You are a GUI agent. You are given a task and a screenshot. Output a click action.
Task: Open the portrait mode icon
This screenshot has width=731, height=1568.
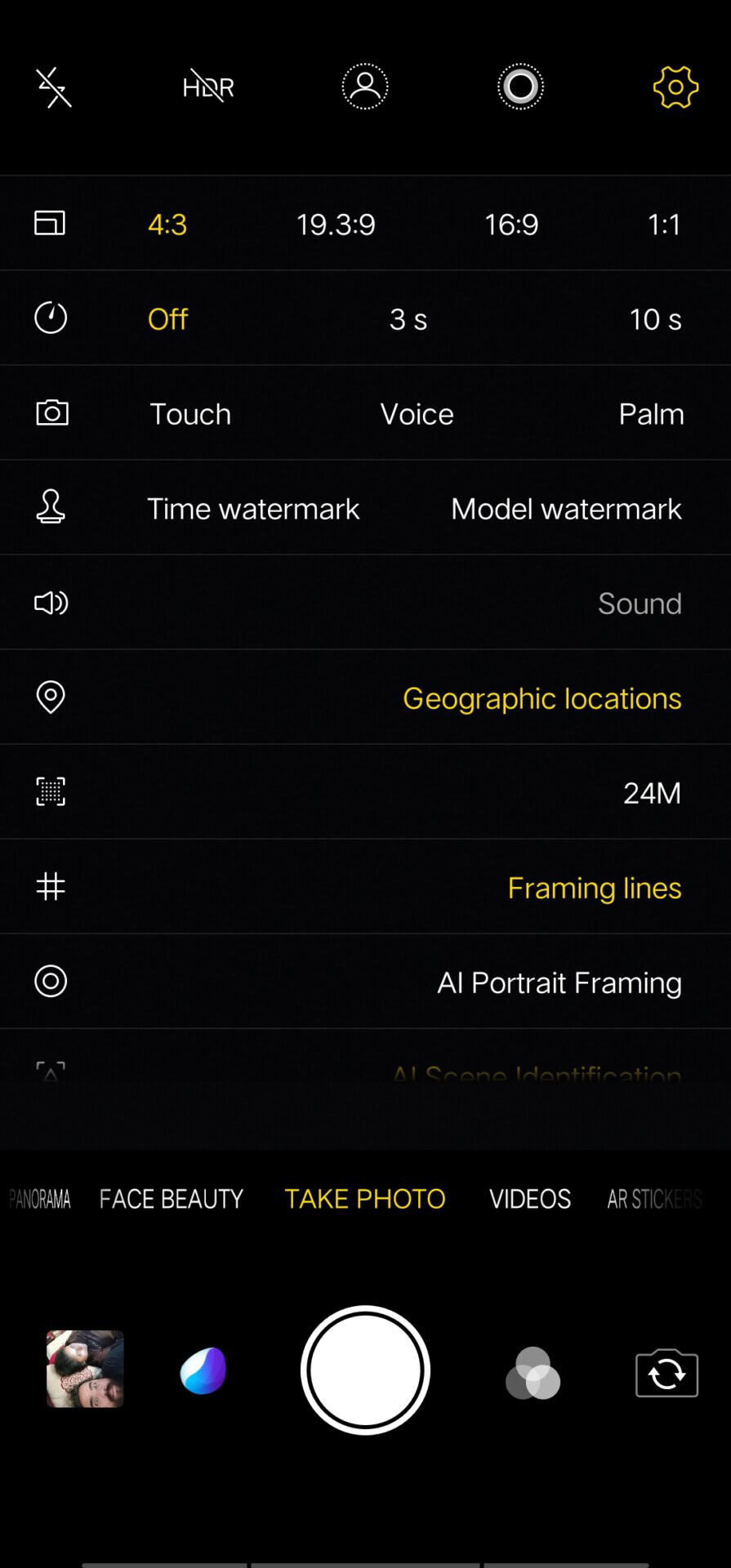364,87
